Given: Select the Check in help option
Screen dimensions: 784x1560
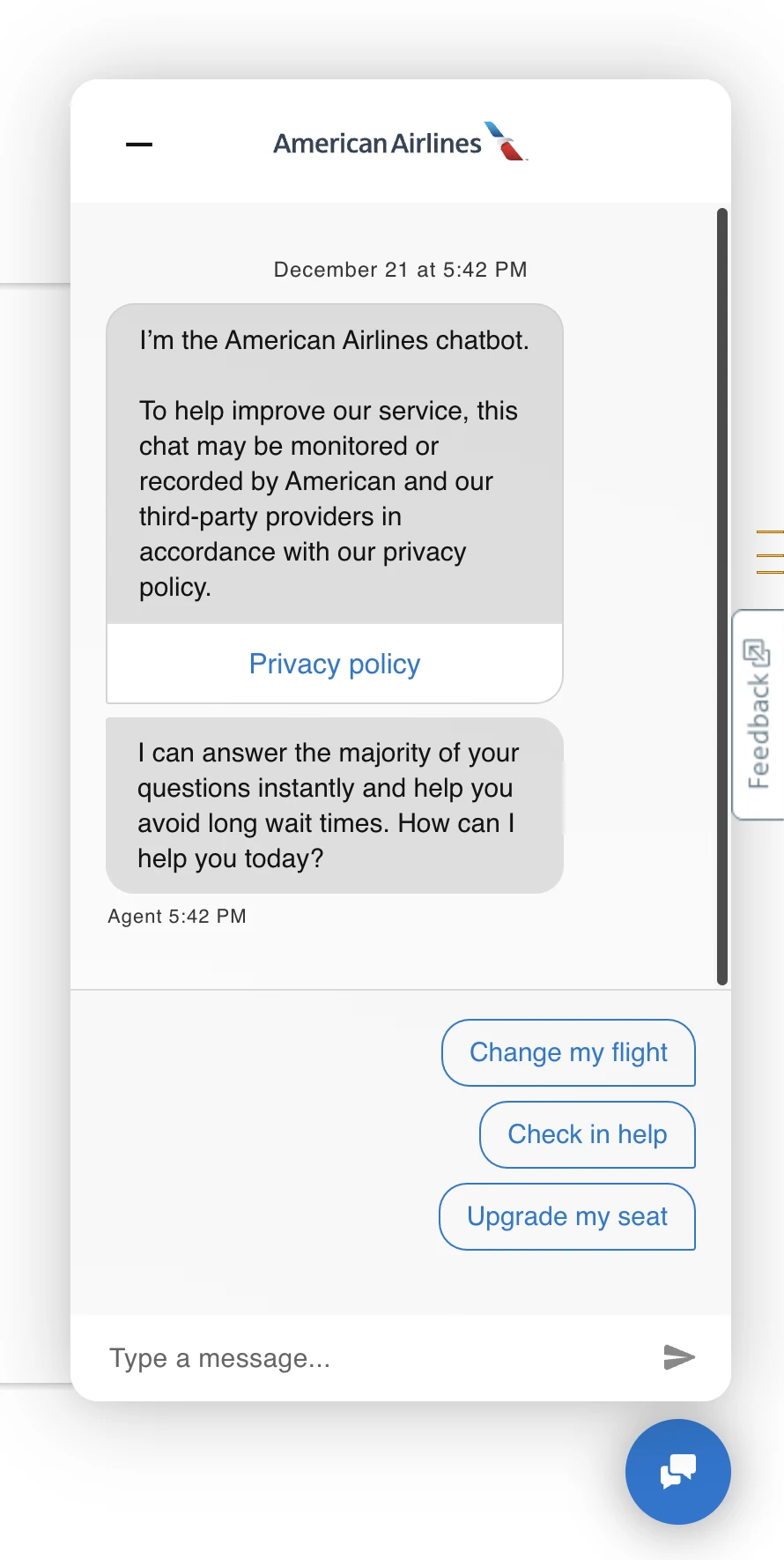Looking at the screenshot, I should 587,1134.
